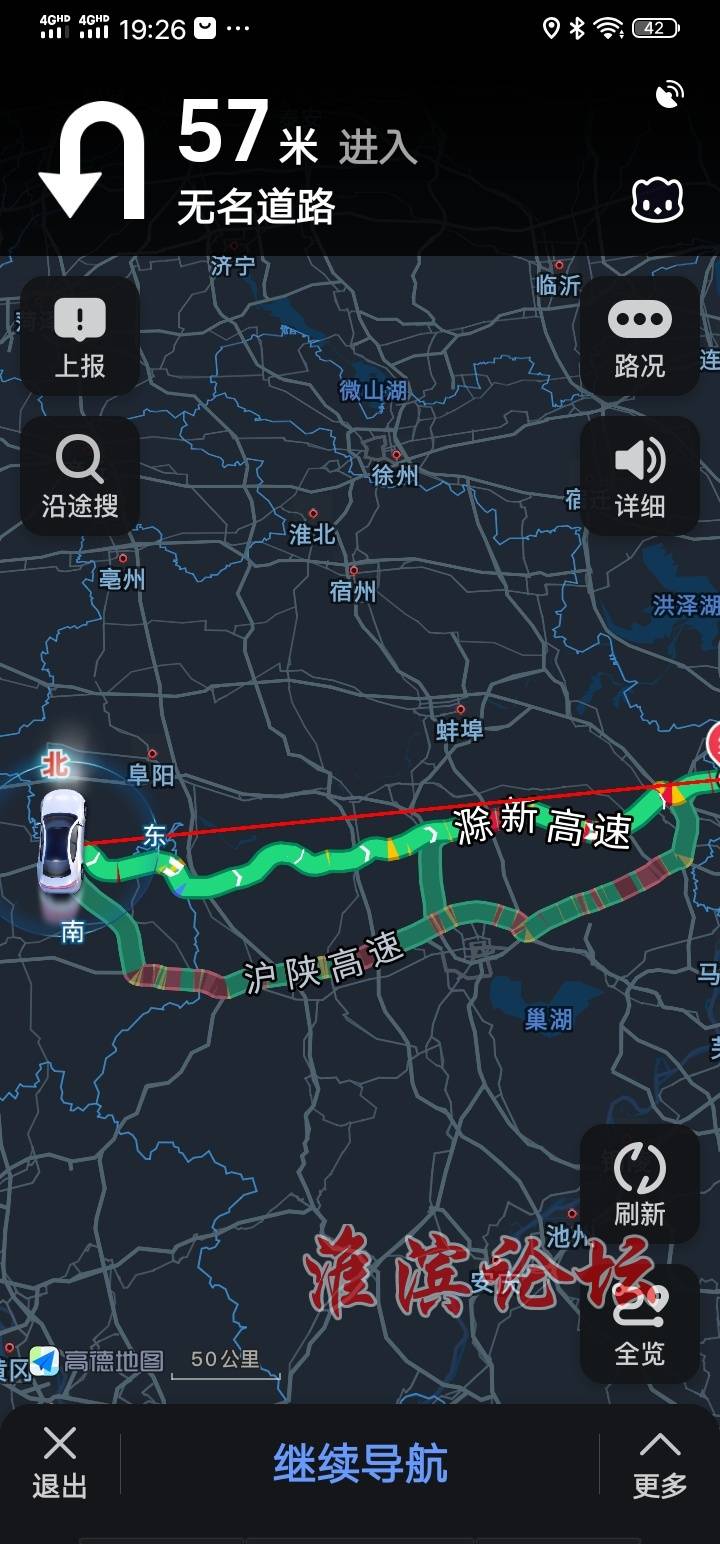Open 沿途搜 search along the route
The image size is (720, 1544).
pyautogui.click(x=80, y=477)
